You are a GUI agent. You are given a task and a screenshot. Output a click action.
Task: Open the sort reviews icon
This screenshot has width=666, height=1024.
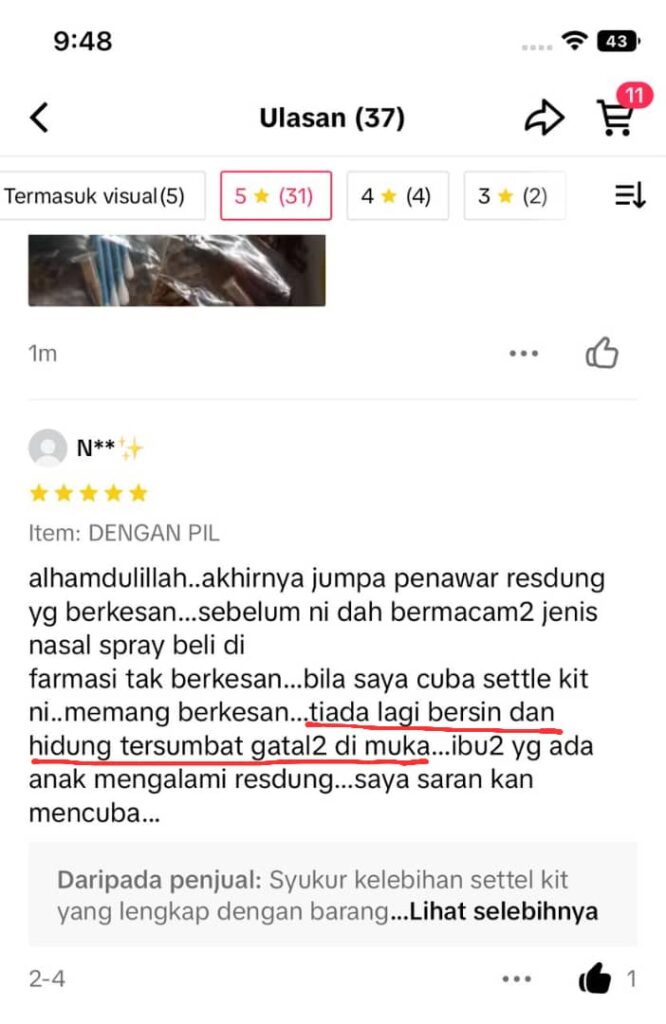(630, 196)
